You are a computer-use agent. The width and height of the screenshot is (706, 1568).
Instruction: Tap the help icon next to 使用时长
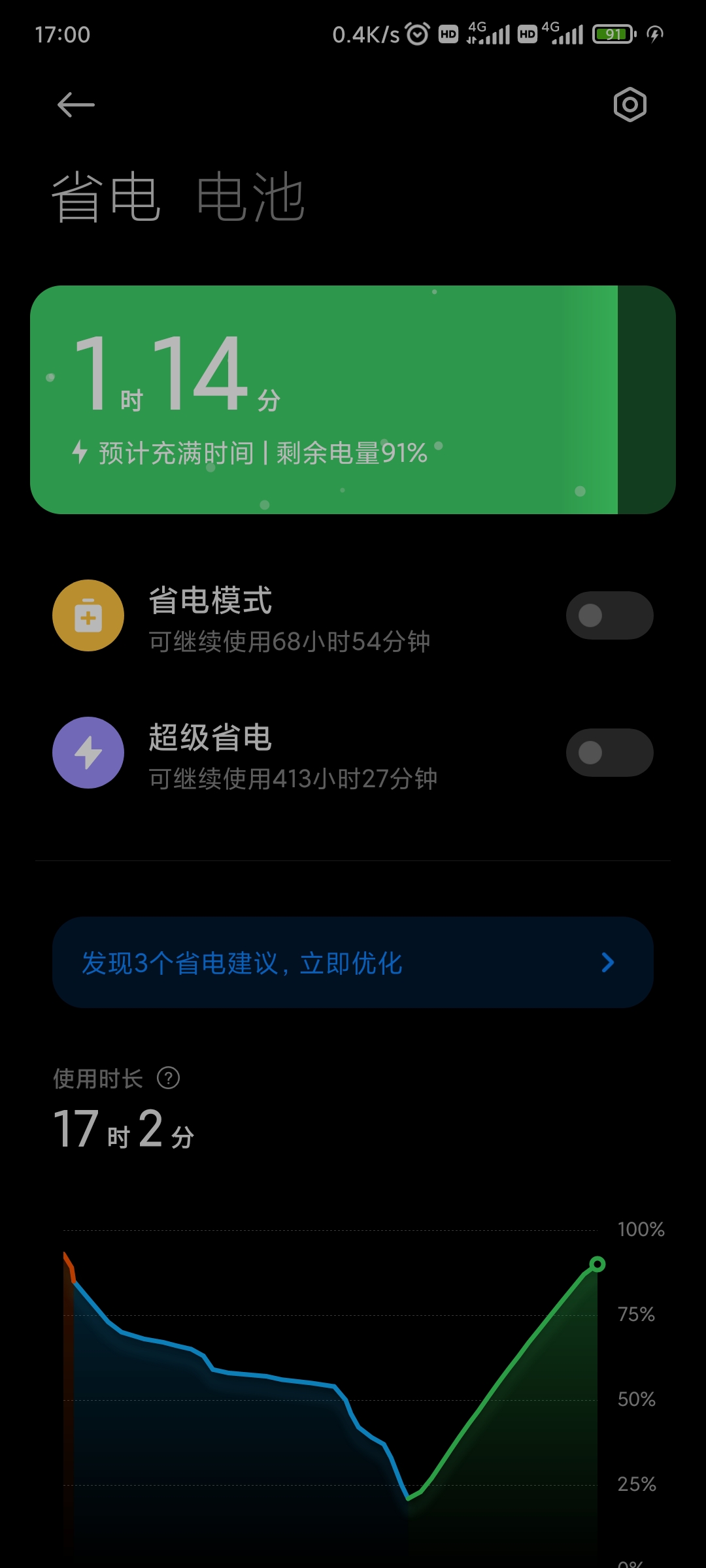coord(168,1078)
